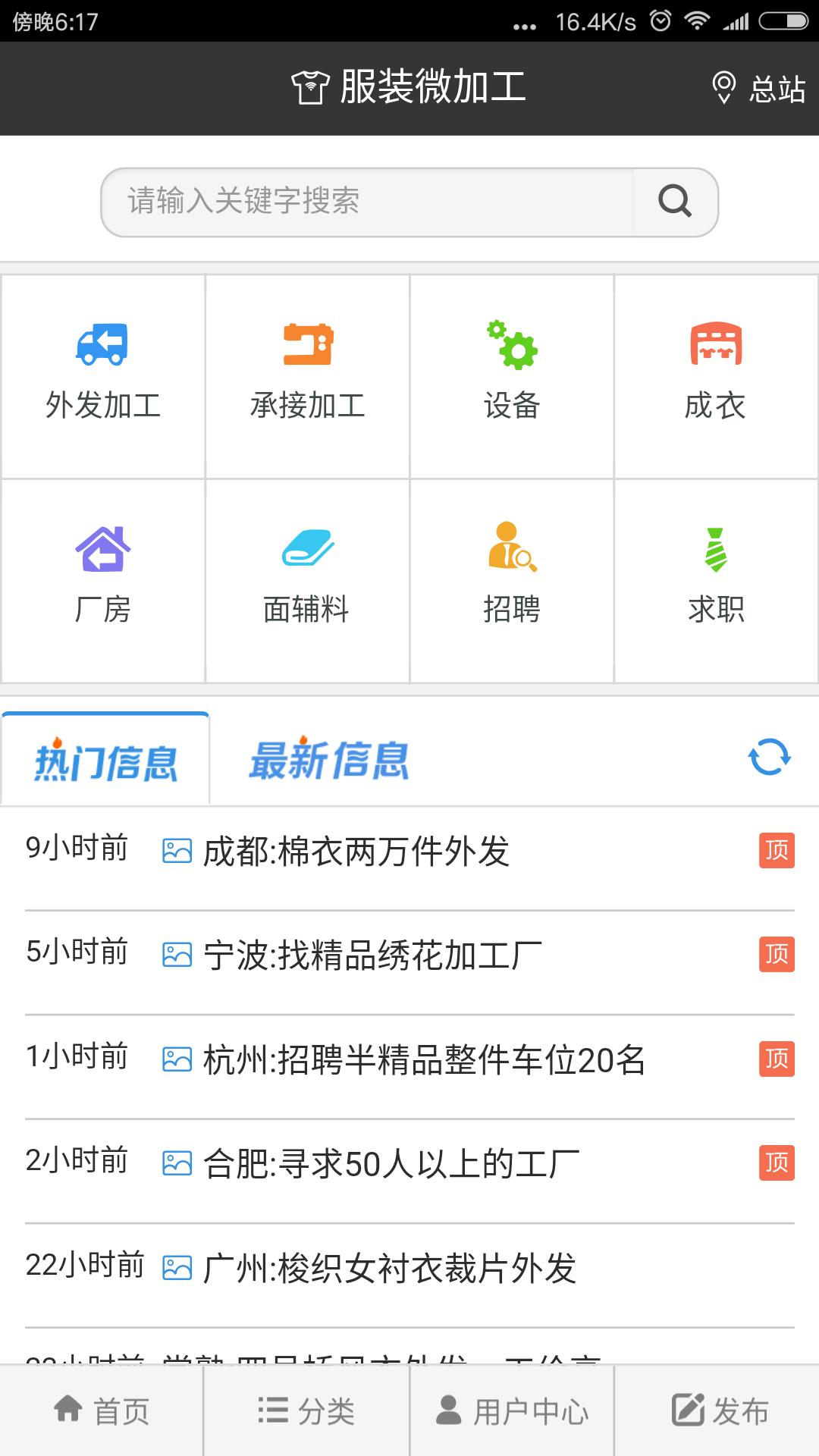The width and height of the screenshot is (819, 1456).
Task: Focus the keyword search field
Action: 368,202
